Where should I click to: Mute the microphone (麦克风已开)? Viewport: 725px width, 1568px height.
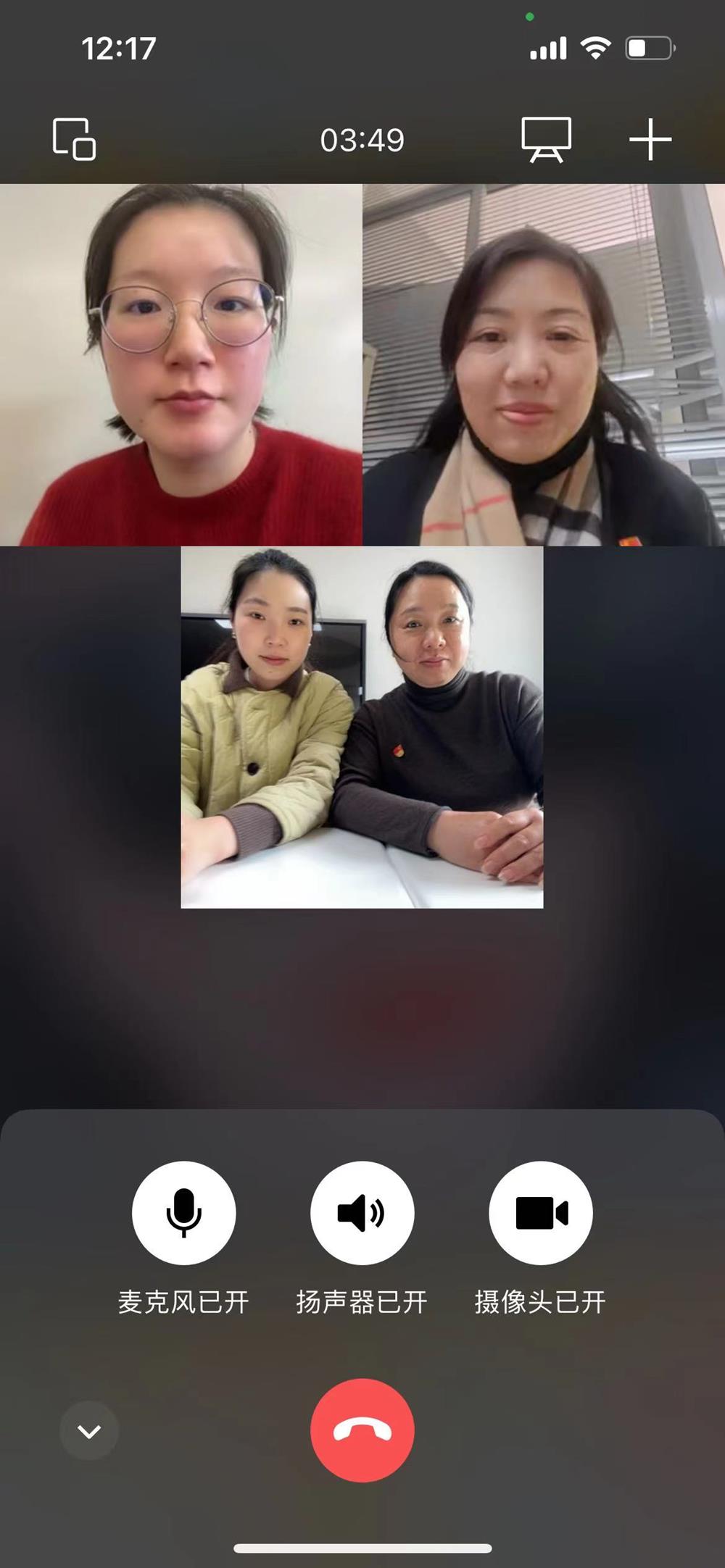point(183,1213)
